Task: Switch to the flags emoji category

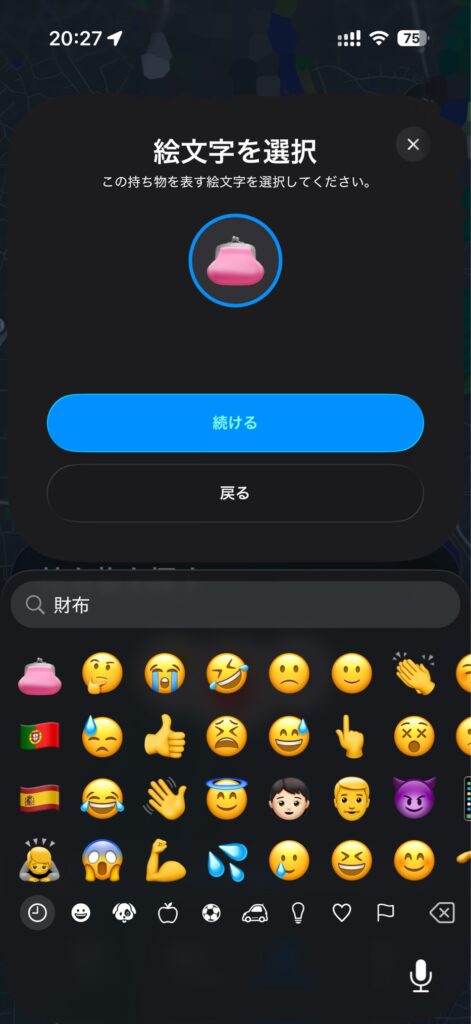Action: [386, 913]
